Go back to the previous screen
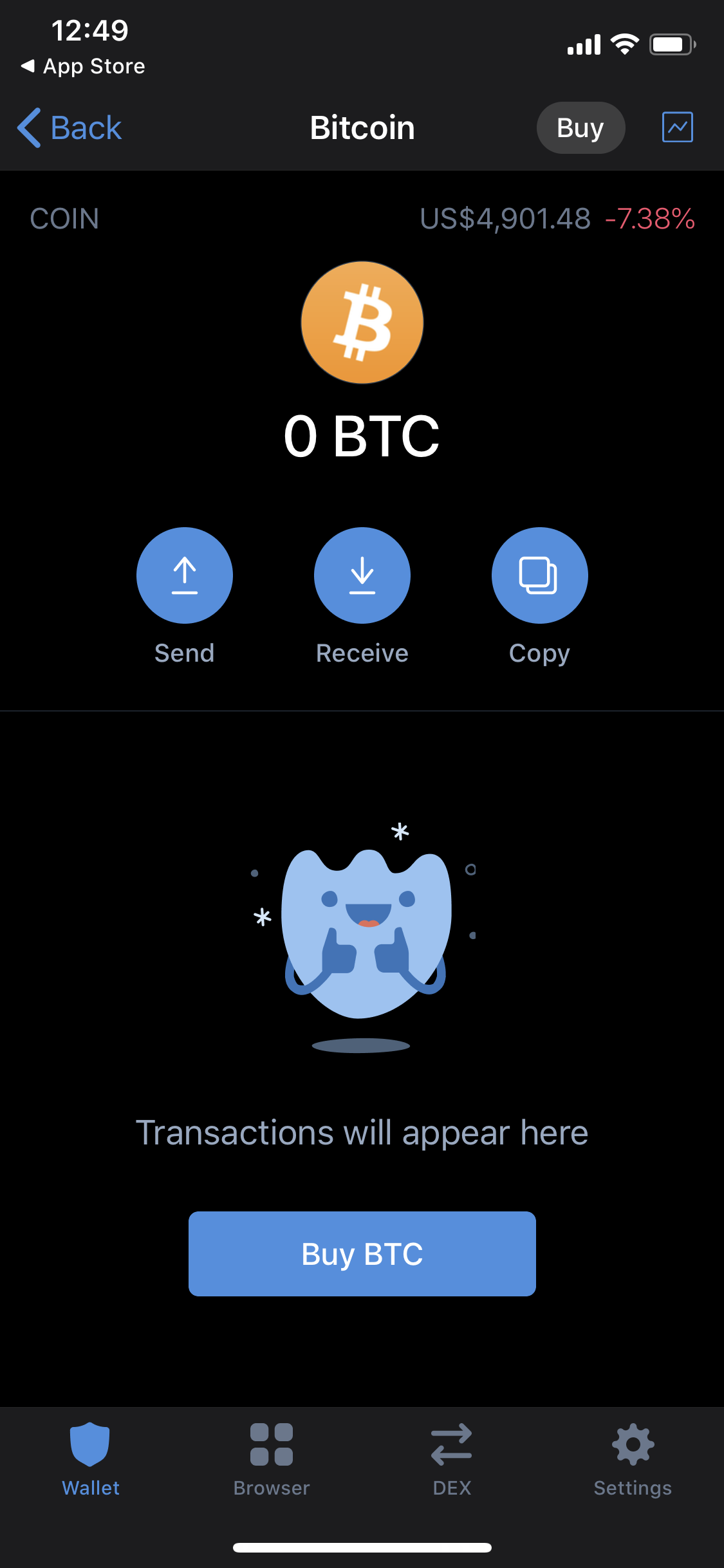Screen dimensions: 724x1568 tap(70, 127)
